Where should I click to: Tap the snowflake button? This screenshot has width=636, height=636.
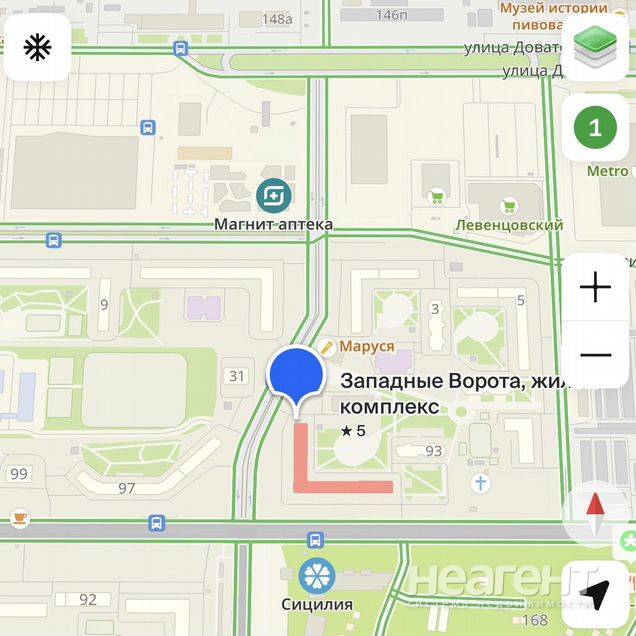point(37,47)
